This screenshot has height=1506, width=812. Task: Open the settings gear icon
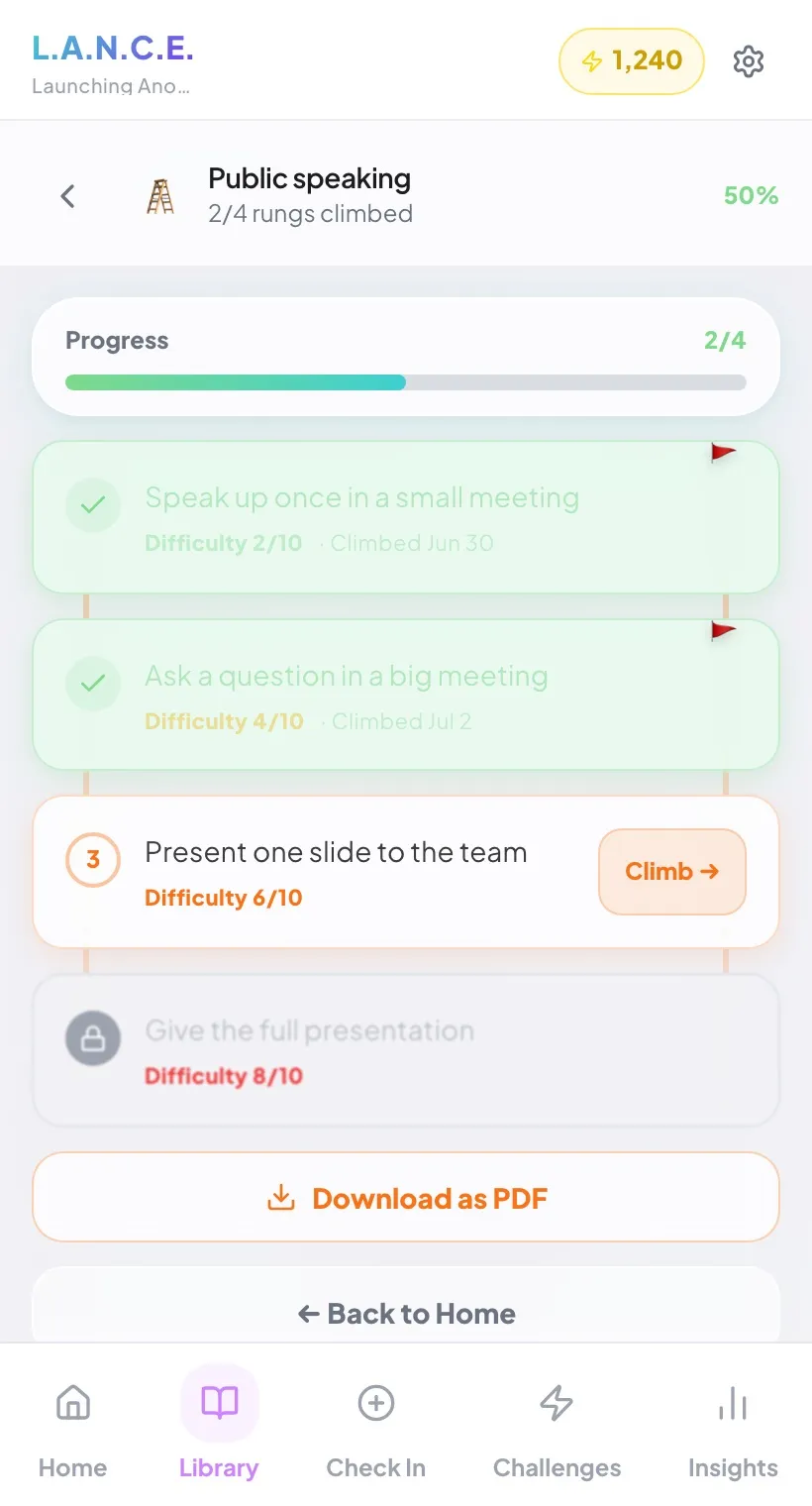[x=749, y=61]
